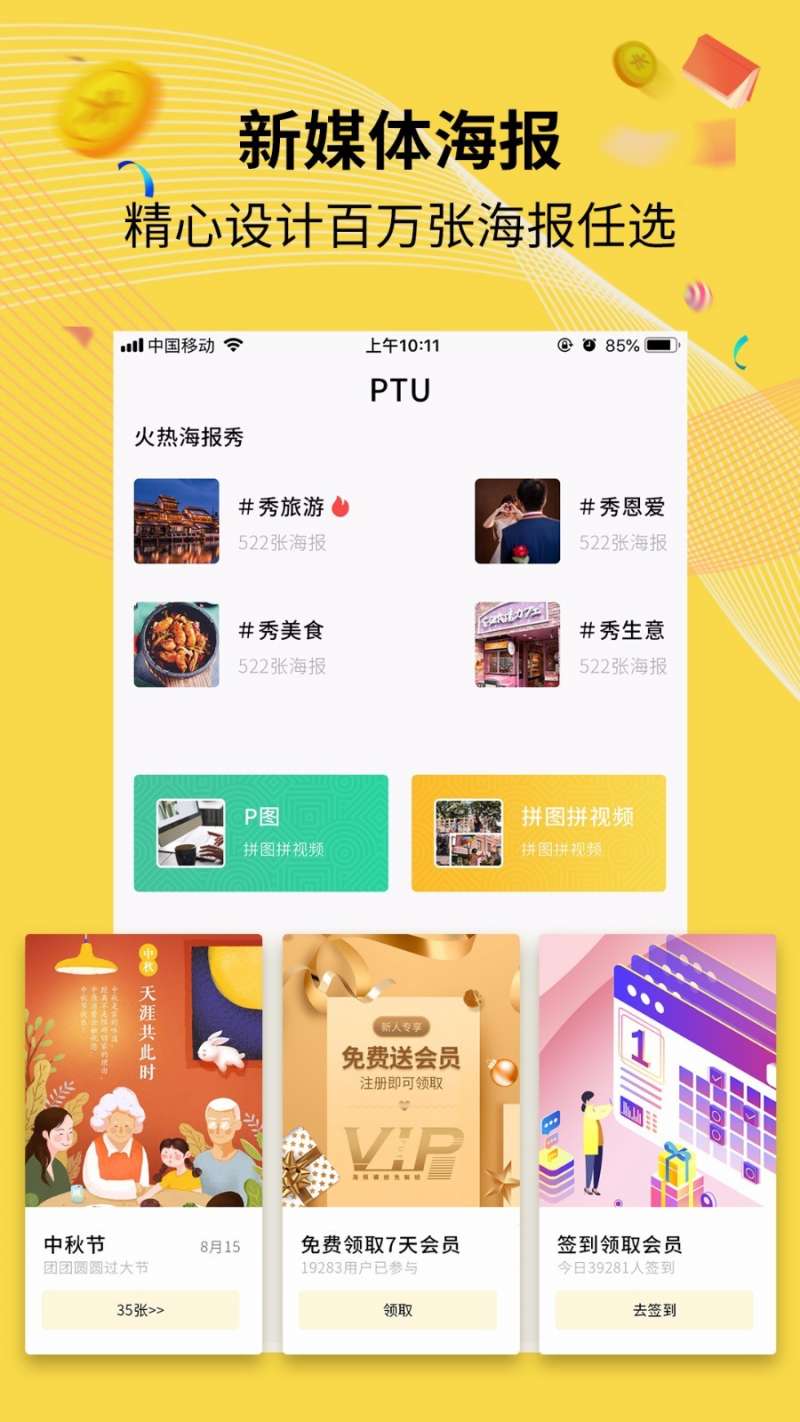Tap the 拼图拼视频 card thumbnail image
This screenshot has width=800, height=1422.
pos(466,833)
